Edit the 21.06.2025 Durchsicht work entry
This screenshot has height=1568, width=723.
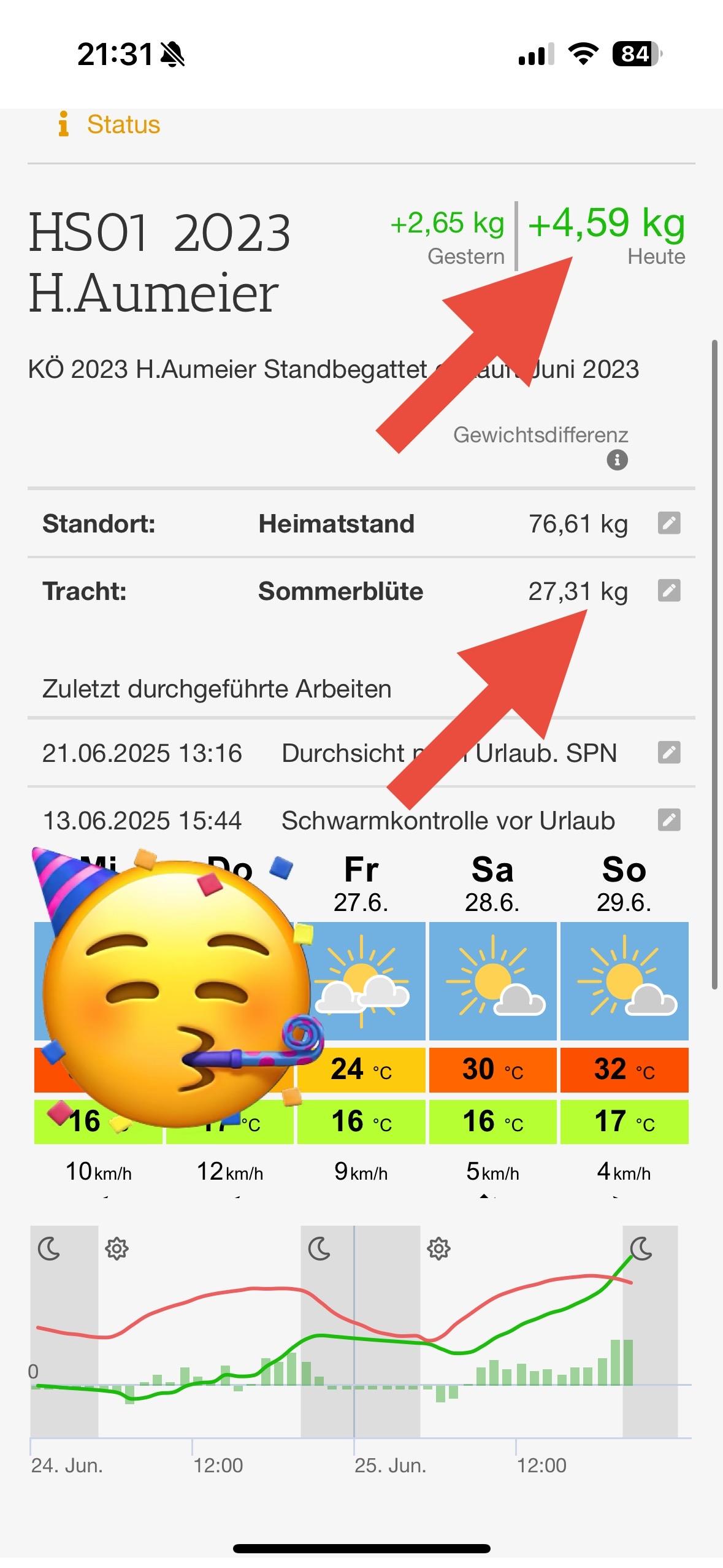(x=669, y=752)
